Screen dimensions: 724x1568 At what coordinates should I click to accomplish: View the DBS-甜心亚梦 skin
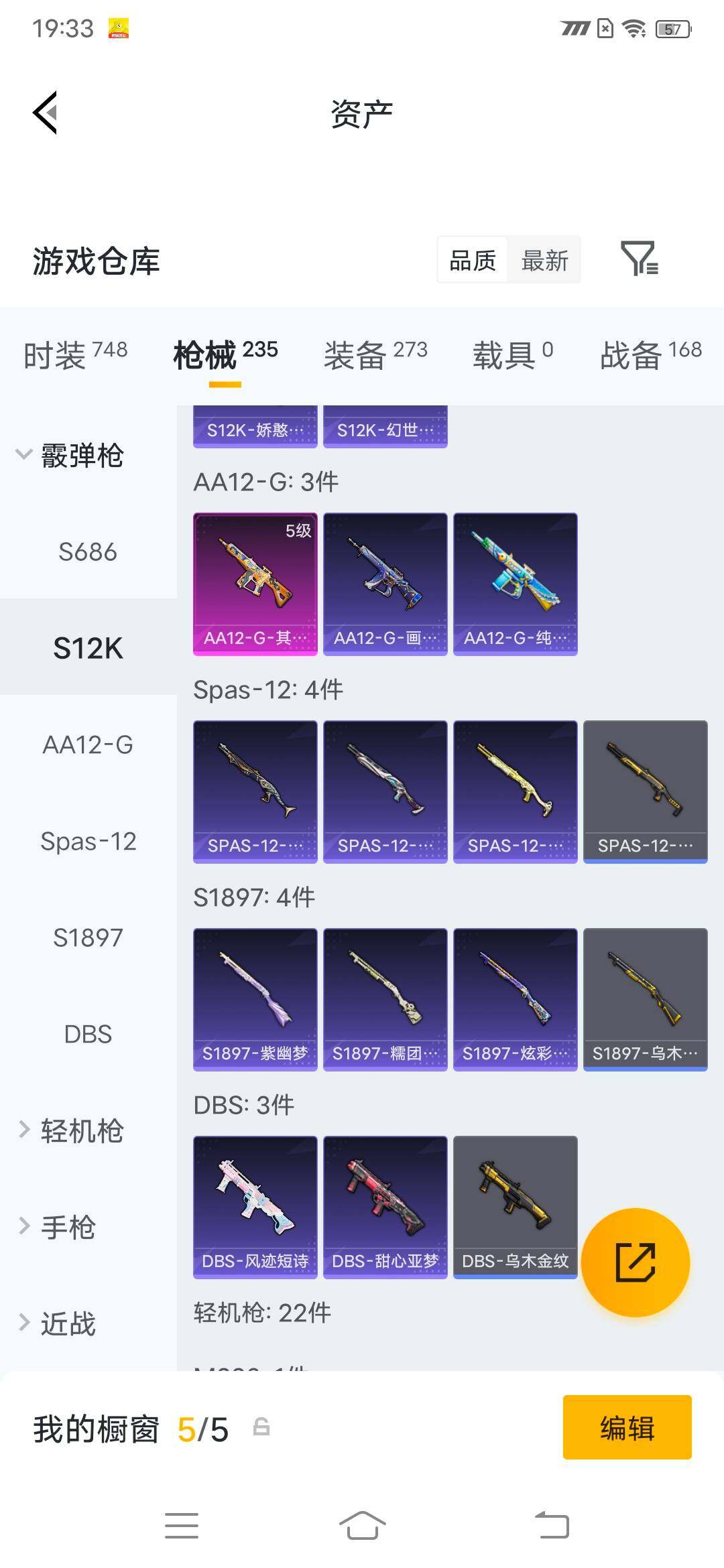[385, 1207]
